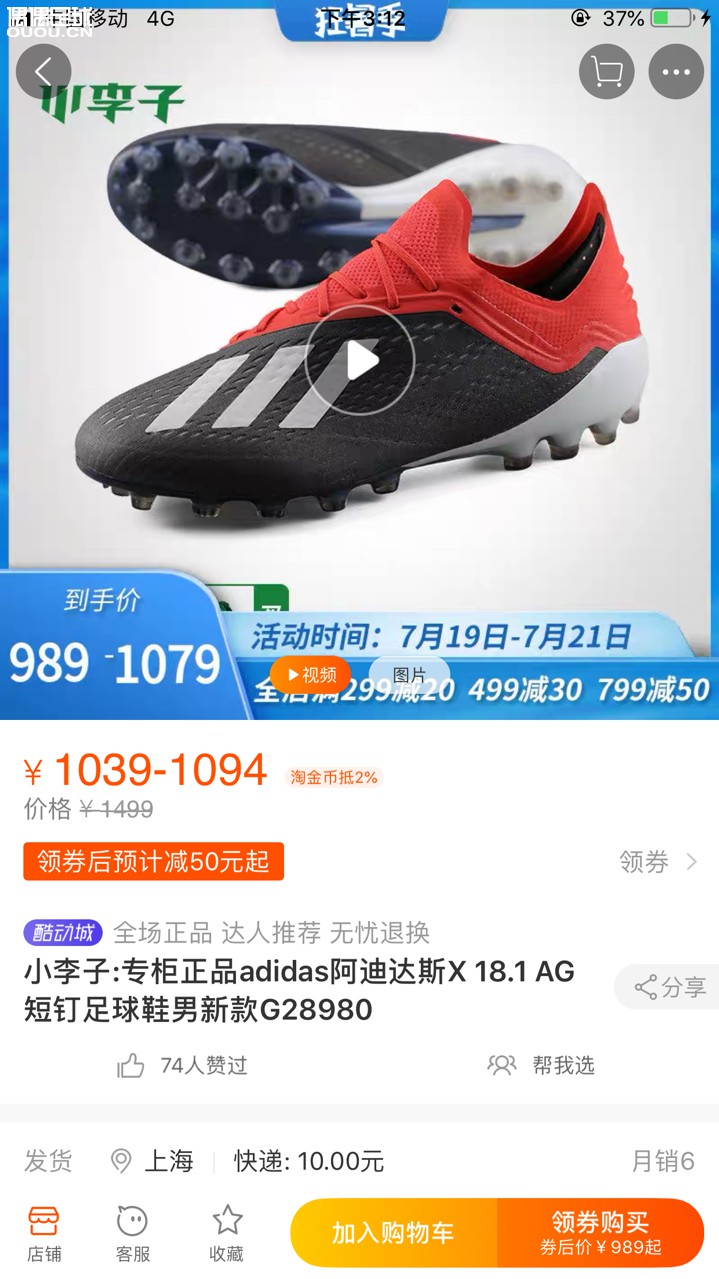Go back using the top-left arrow

click(x=43, y=72)
